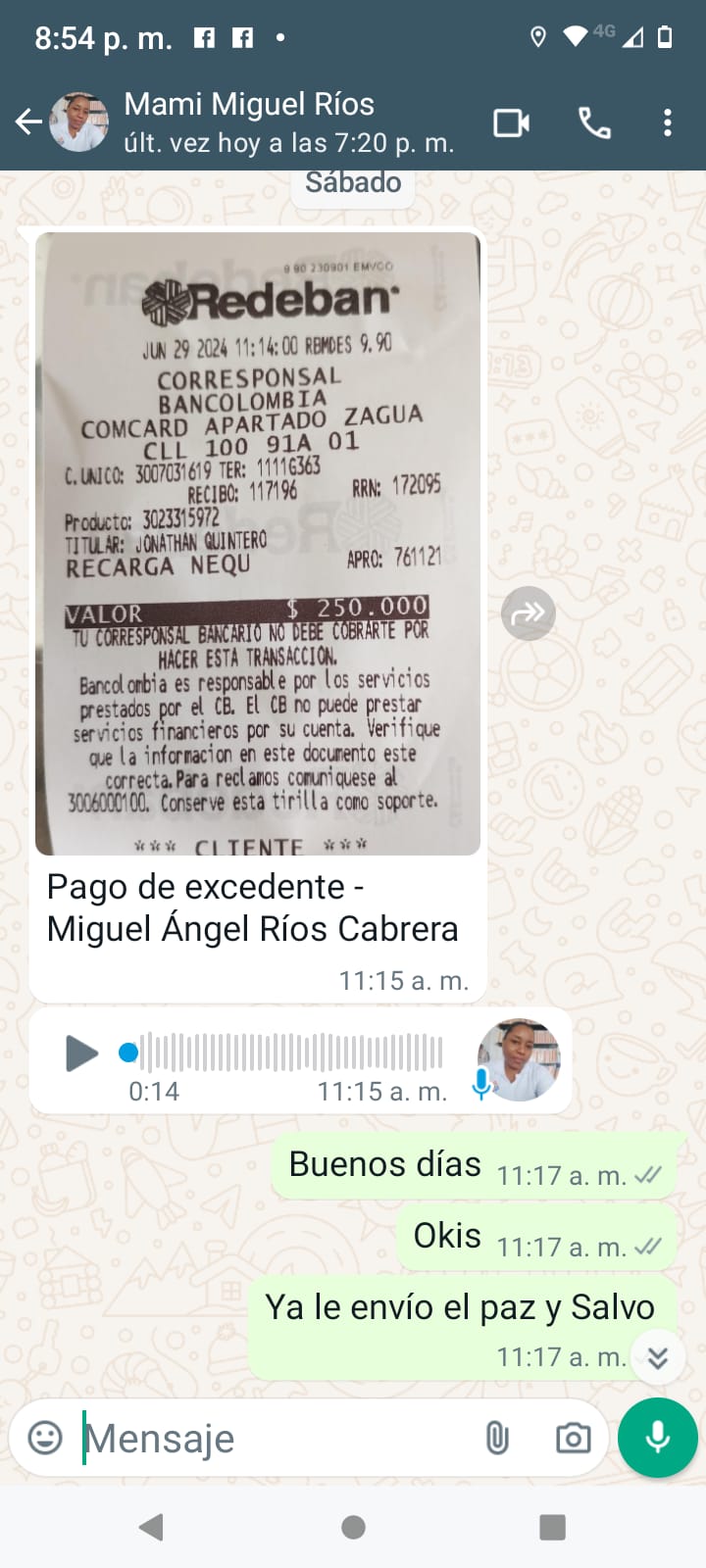Open the camera to send a photo

click(x=573, y=1438)
